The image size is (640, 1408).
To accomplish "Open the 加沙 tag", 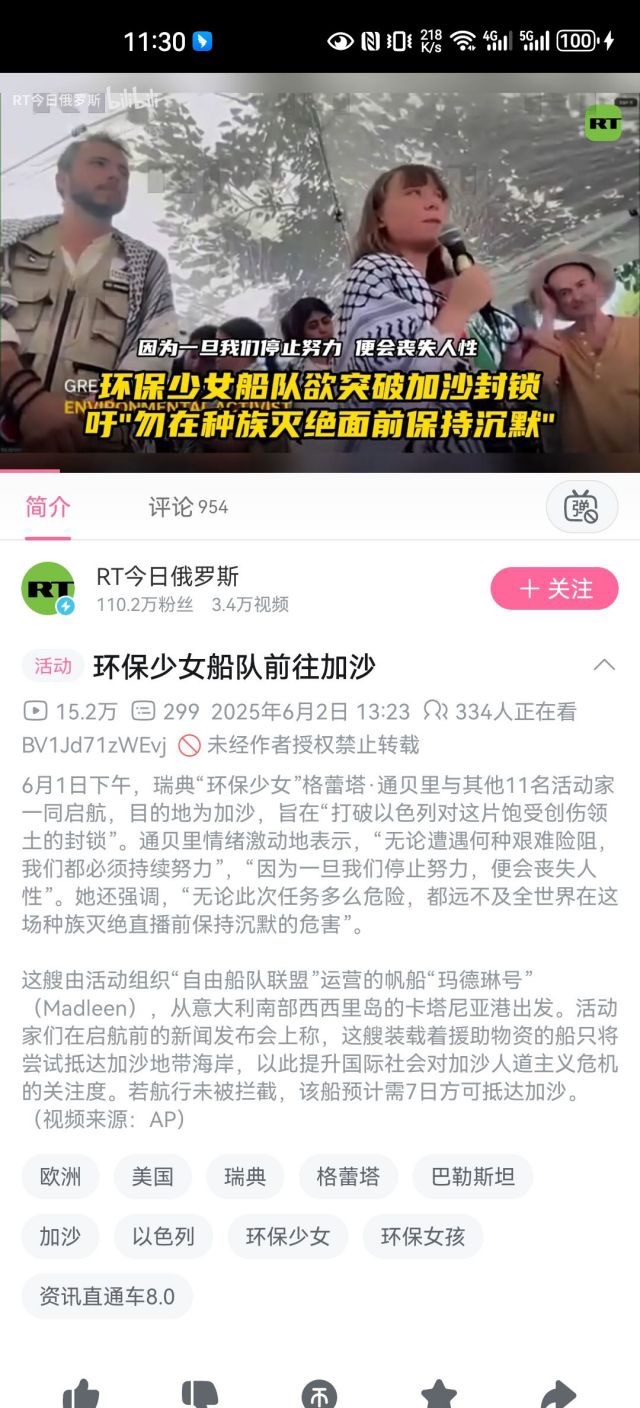I will point(60,1237).
